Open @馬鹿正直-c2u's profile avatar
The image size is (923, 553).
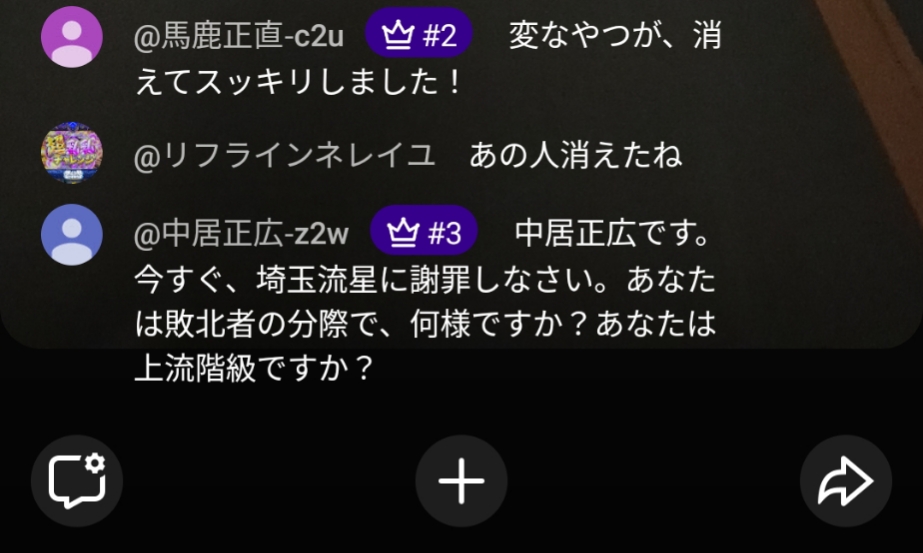[72, 37]
